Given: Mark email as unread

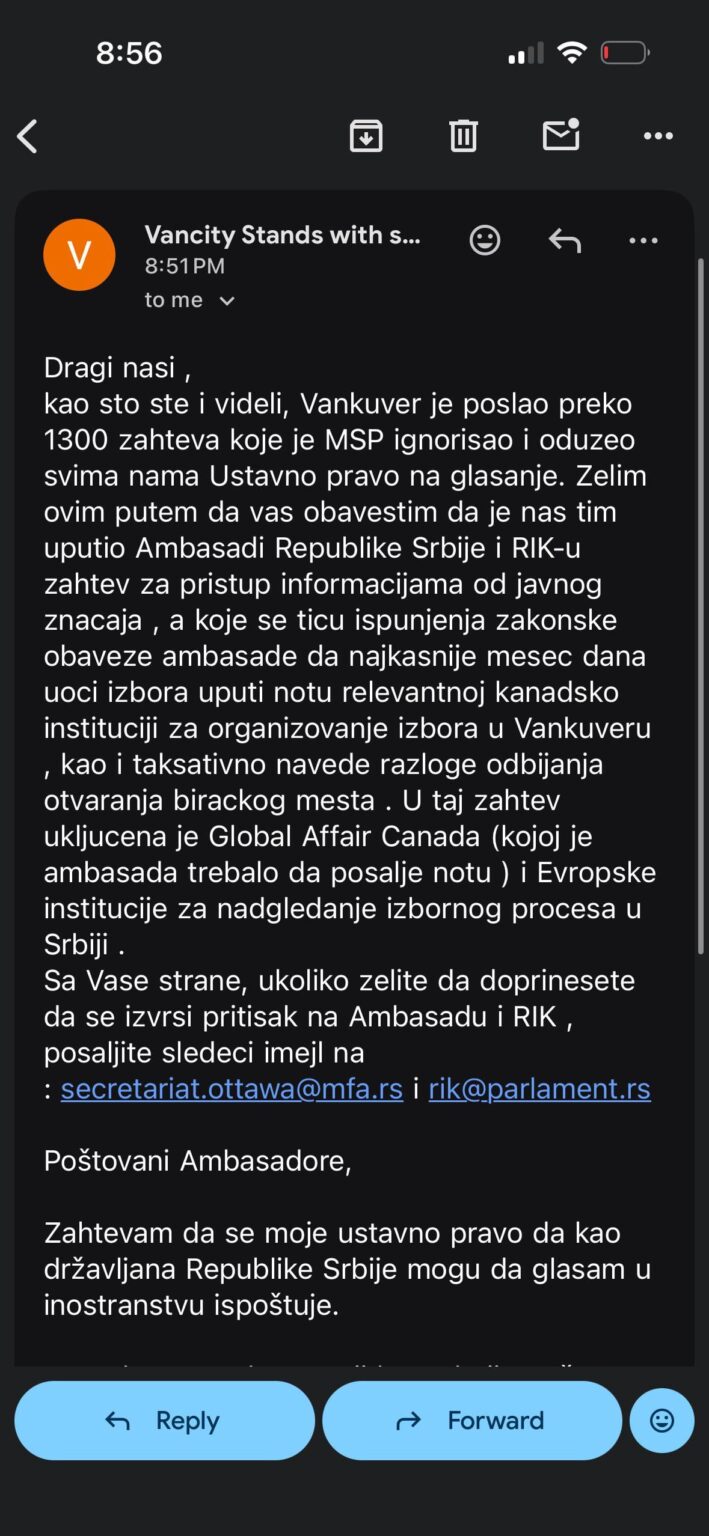Looking at the screenshot, I should (x=561, y=135).
